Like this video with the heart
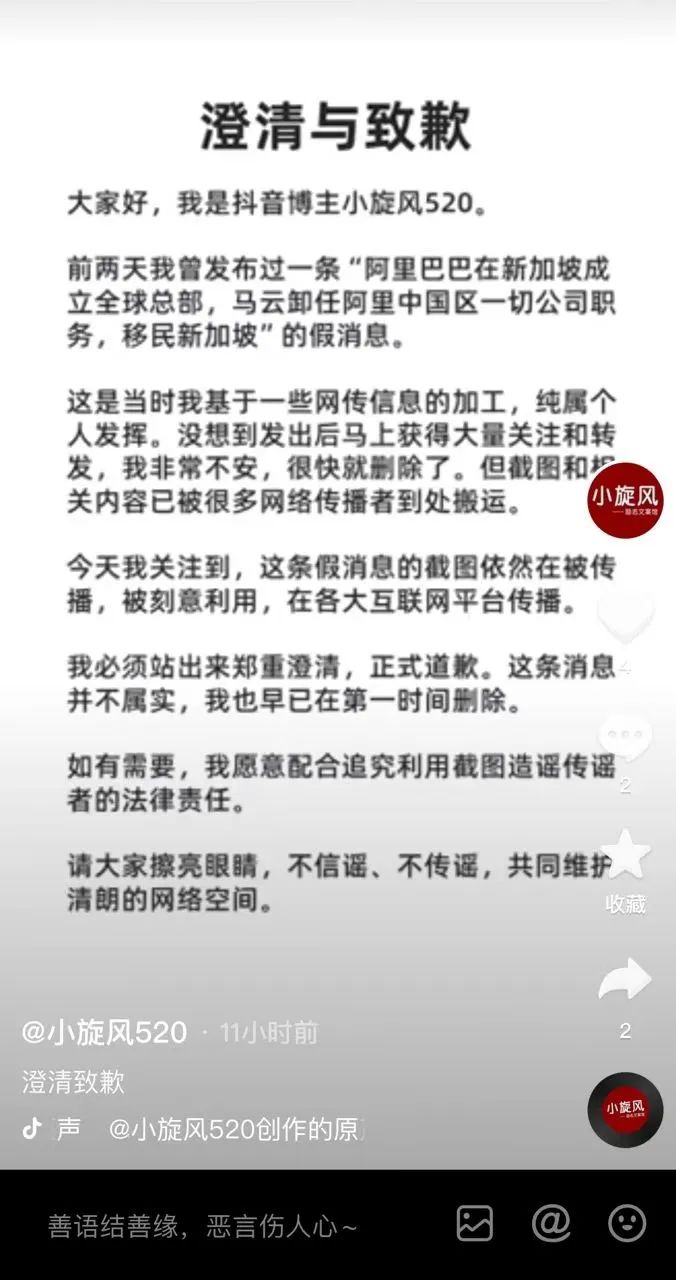This screenshot has height=1280, width=676. click(x=625, y=617)
